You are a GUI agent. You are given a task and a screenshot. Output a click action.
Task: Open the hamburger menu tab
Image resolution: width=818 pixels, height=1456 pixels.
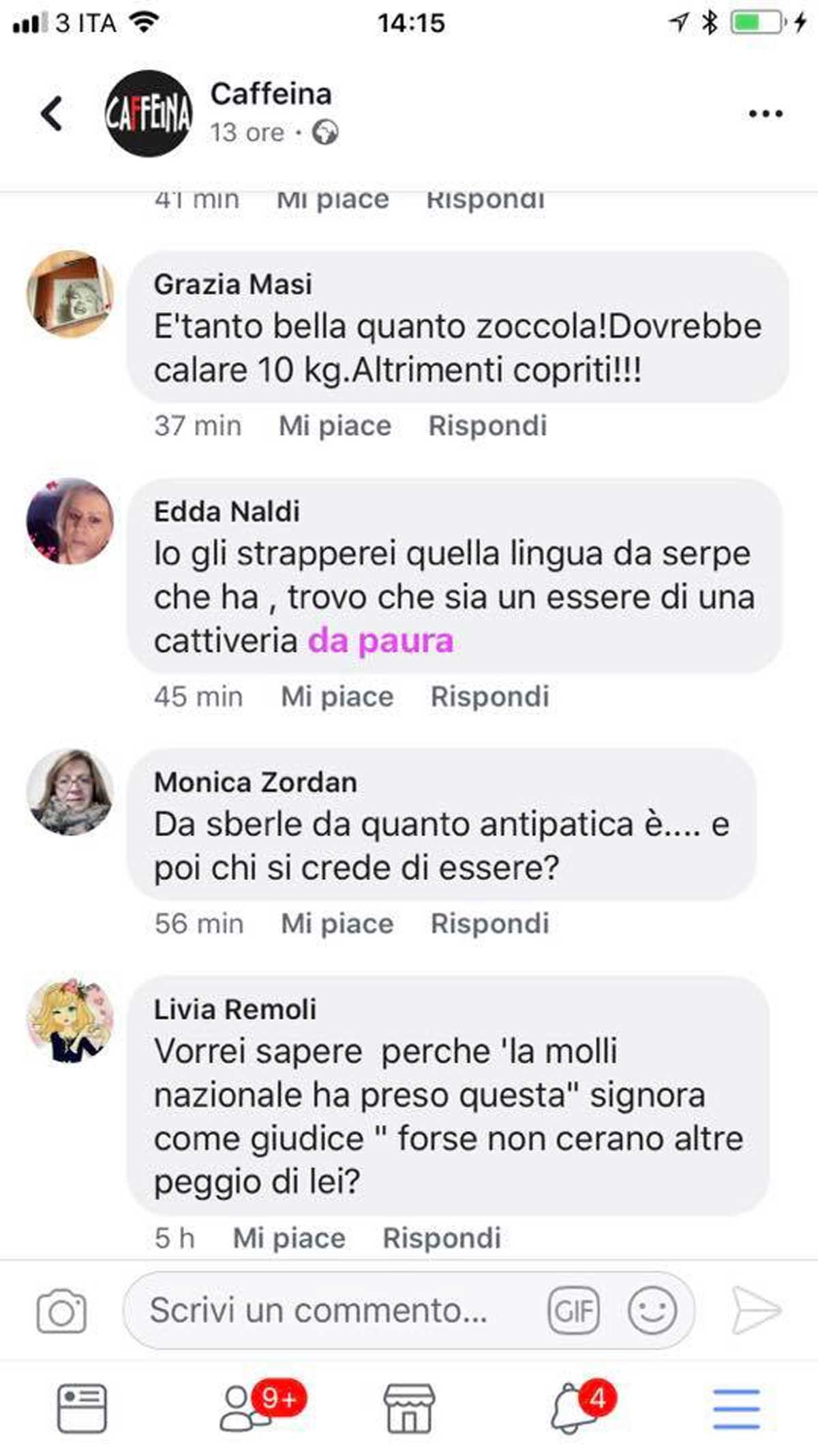point(736,1408)
